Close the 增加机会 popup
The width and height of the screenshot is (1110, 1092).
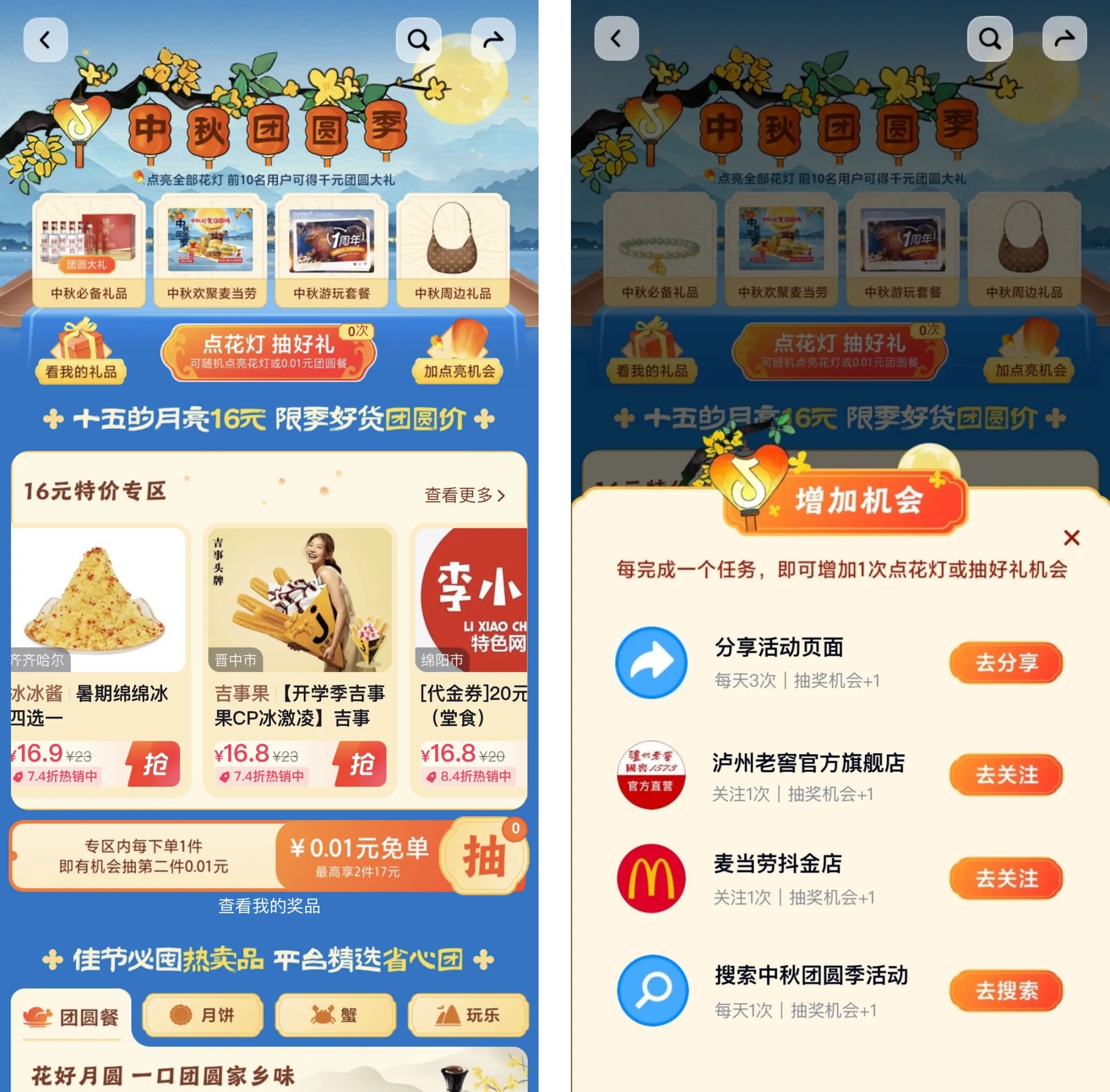tap(1071, 537)
